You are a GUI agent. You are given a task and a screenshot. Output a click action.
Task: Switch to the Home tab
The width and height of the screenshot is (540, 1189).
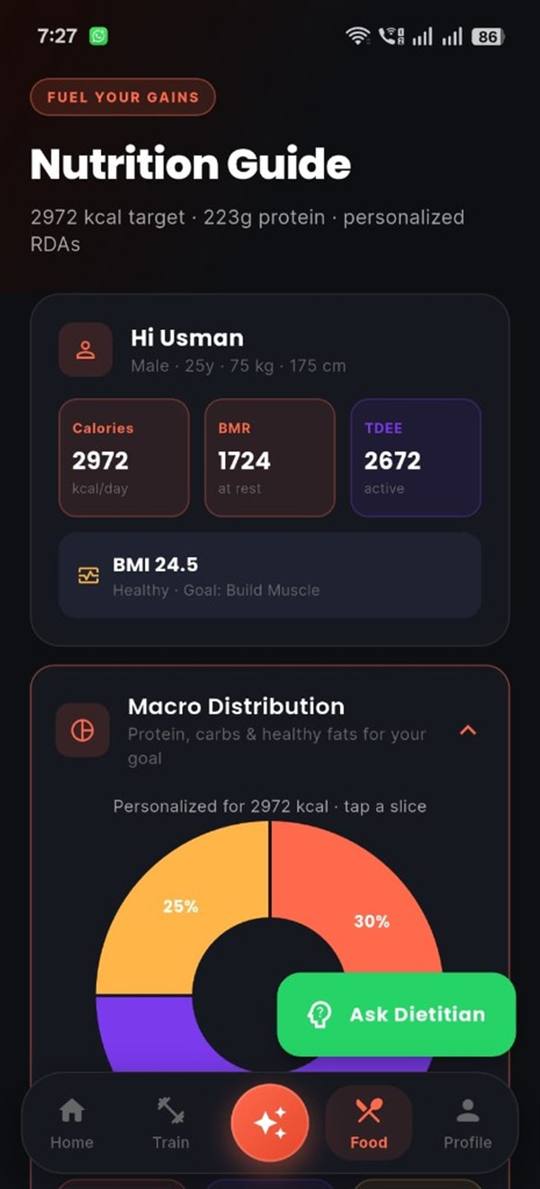pos(72,1123)
